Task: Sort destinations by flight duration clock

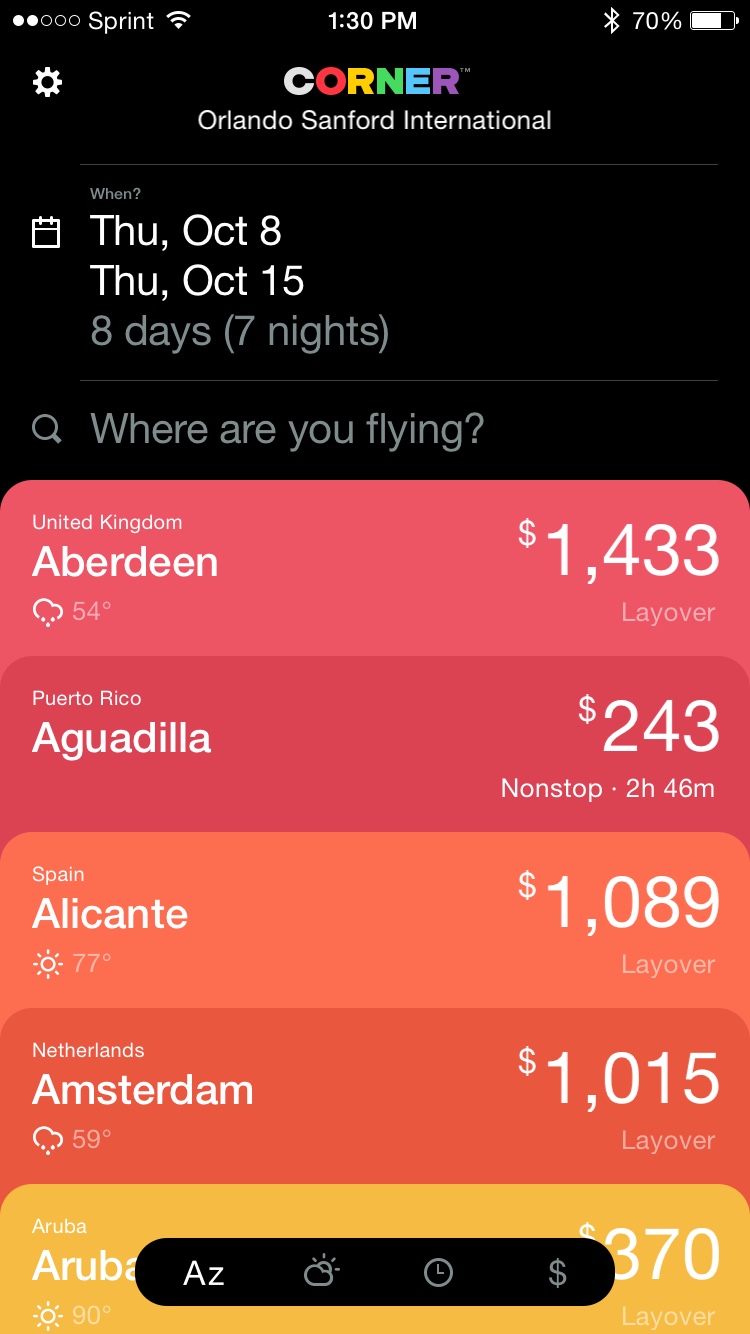Action: click(x=438, y=1272)
